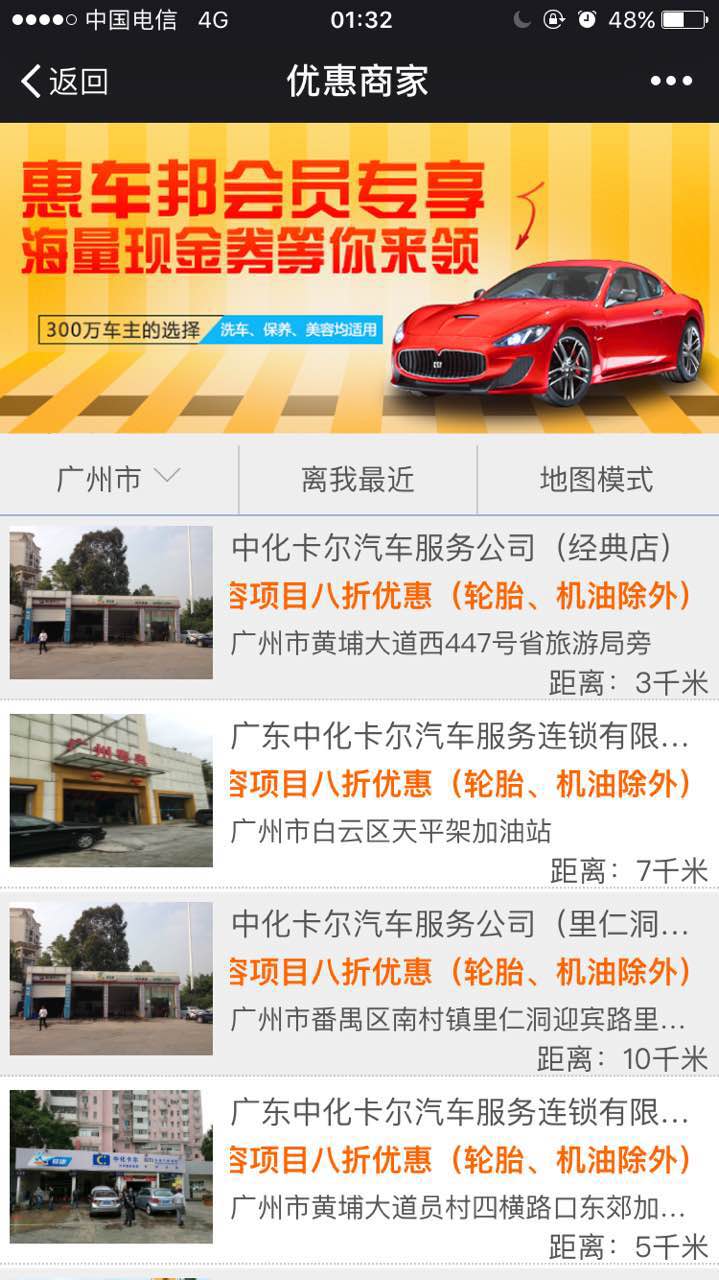Go back using the 返回 button

tap(65, 81)
